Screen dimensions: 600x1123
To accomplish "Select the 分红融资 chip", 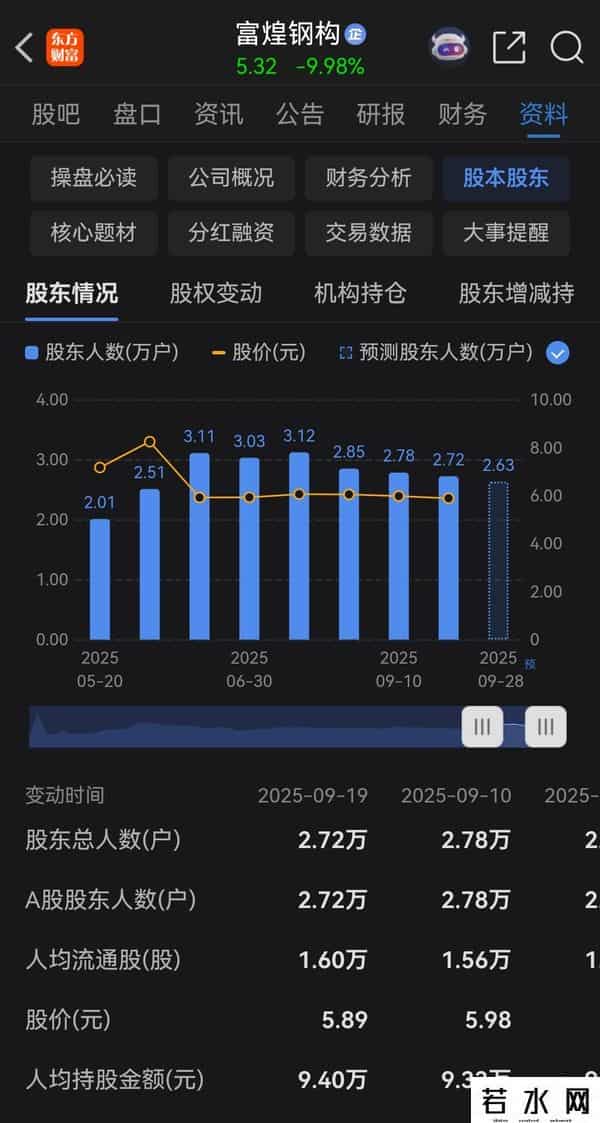I will 231,233.
